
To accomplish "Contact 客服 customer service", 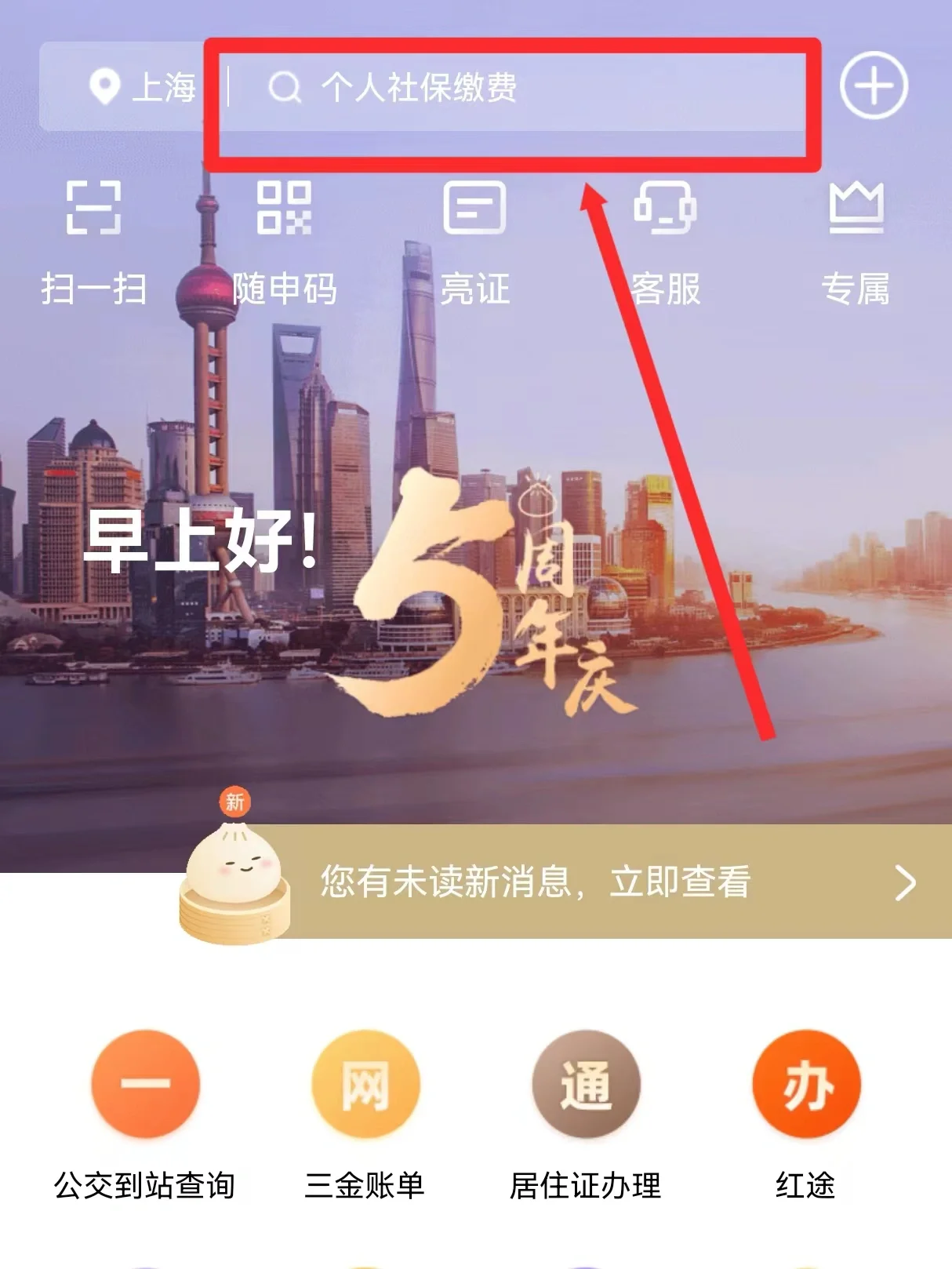I will coord(665,239).
